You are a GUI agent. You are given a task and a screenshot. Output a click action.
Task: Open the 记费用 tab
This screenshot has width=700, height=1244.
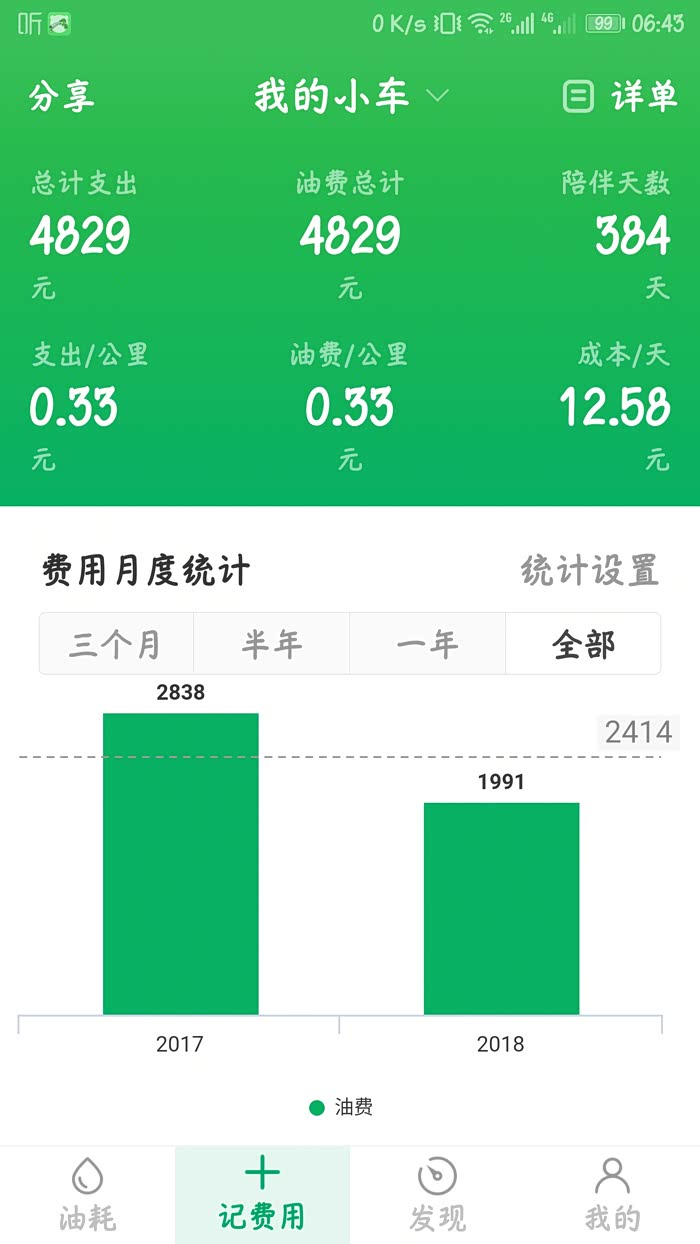[x=262, y=1195]
